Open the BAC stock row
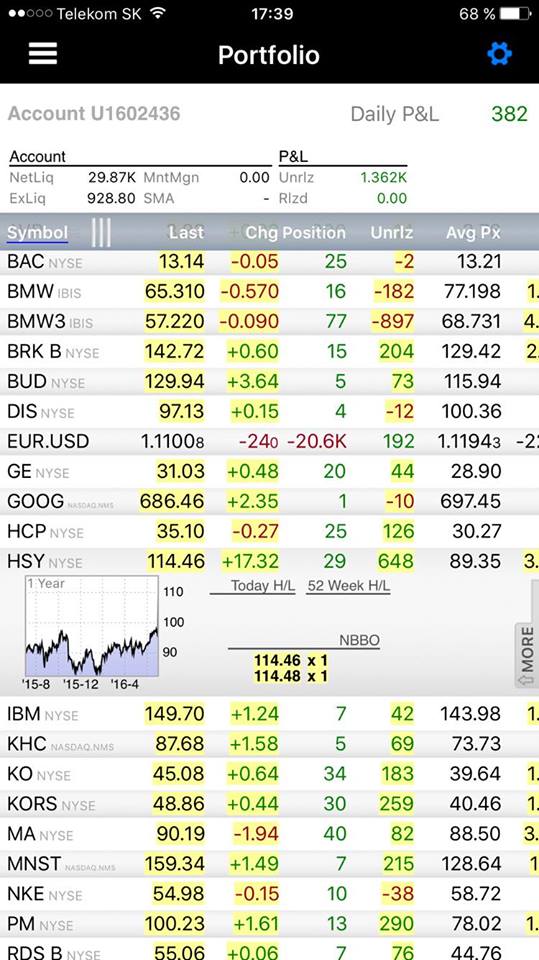The height and width of the screenshot is (960, 539). coord(270,261)
